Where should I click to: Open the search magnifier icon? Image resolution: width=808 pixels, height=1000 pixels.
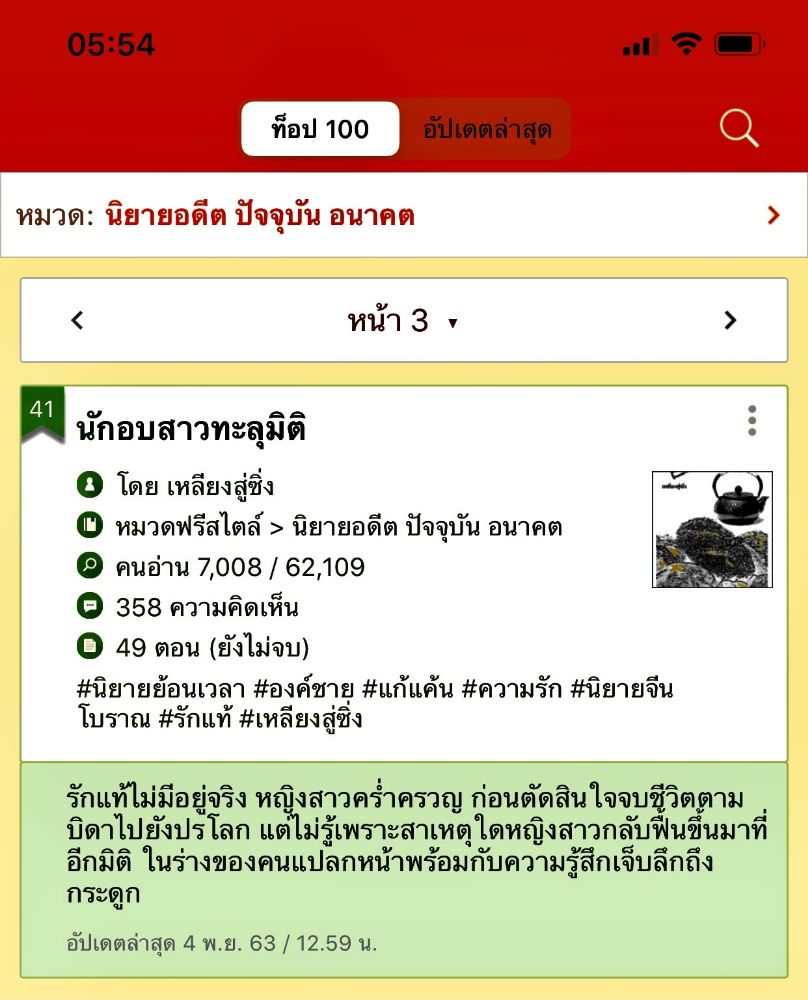pos(739,129)
